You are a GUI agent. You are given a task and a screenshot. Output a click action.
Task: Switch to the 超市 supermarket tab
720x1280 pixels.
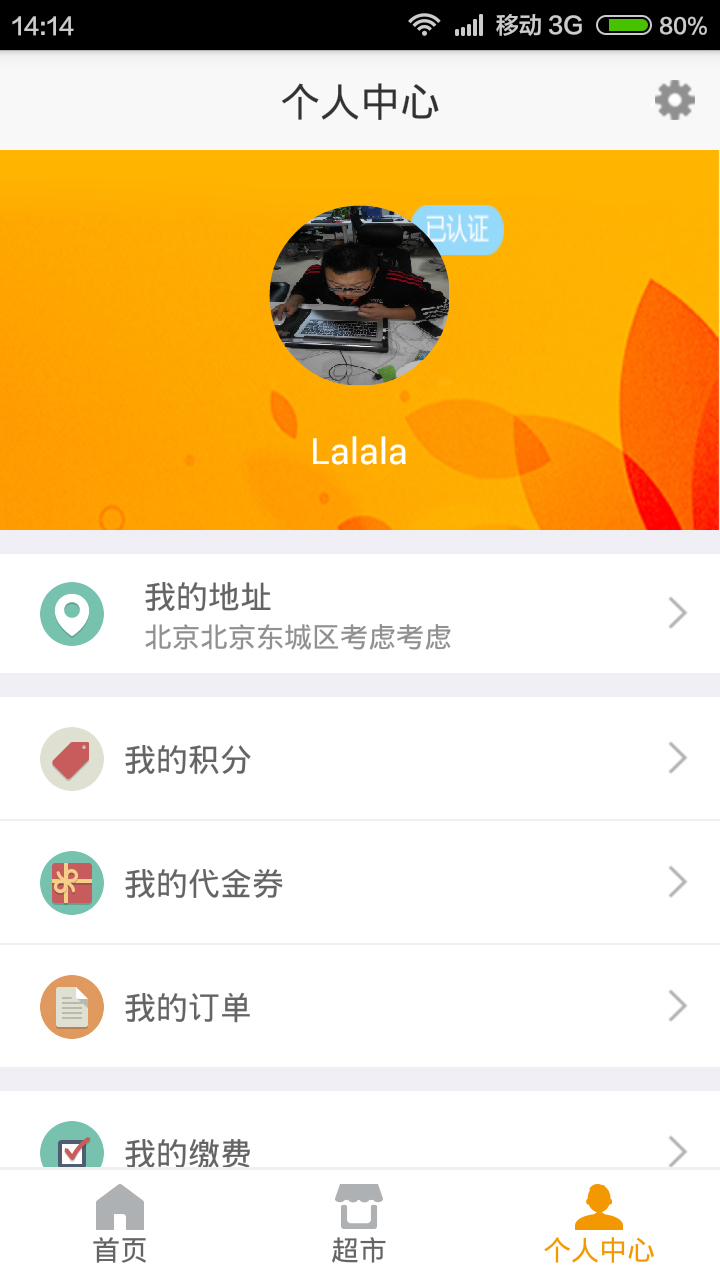pos(359,1224)
